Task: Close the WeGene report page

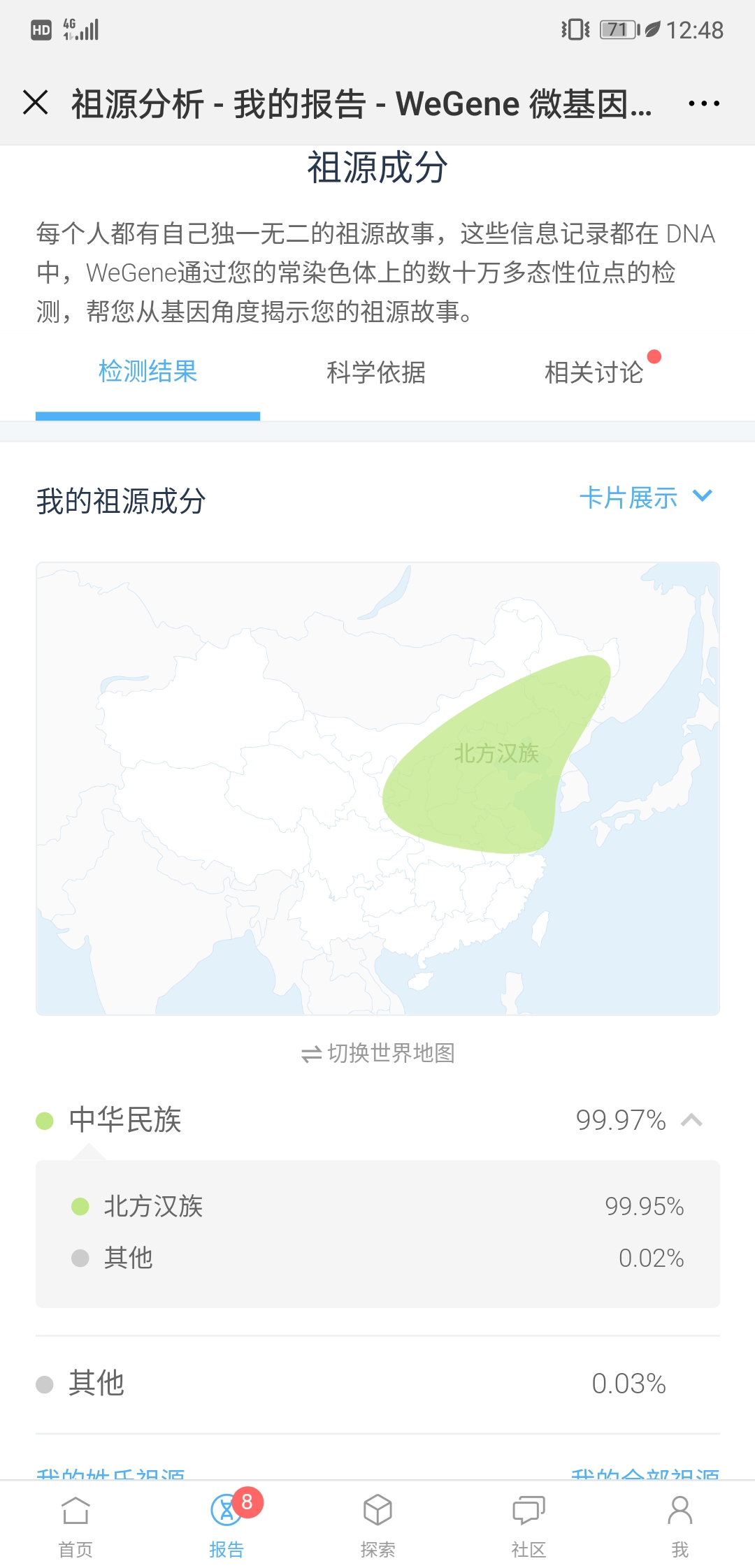Action: 36,103
